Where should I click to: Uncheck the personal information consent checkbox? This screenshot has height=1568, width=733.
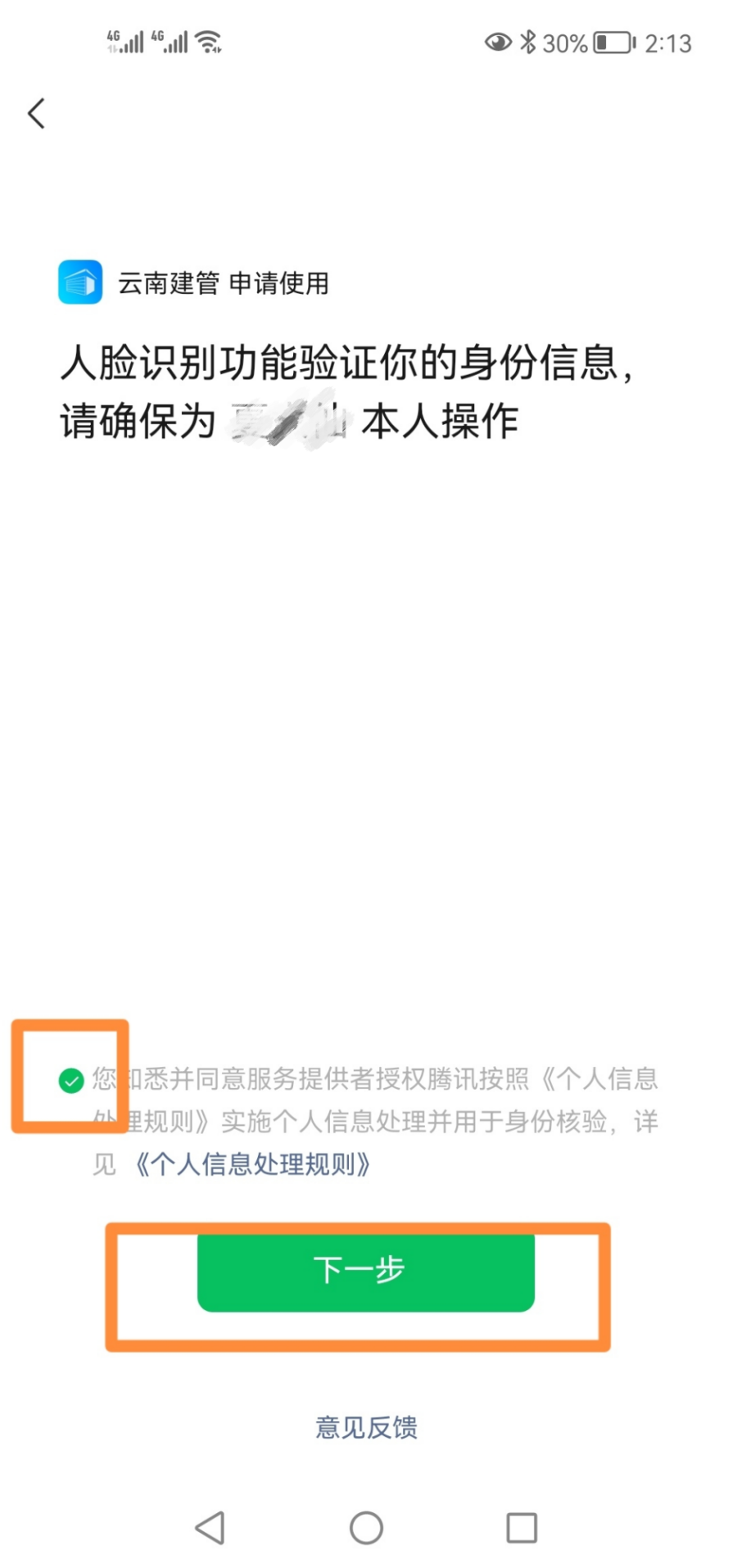pos(71,1081)
